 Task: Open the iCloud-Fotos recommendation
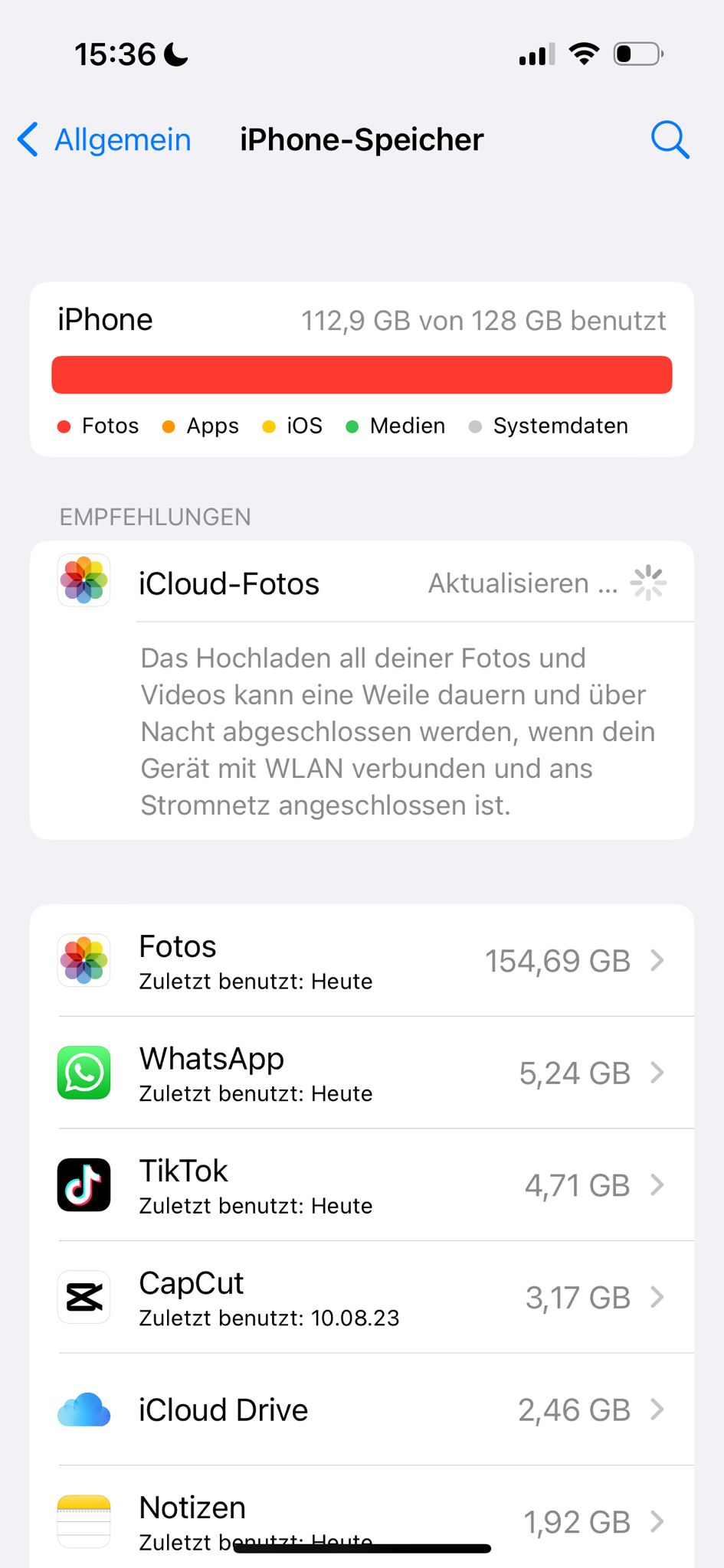point(362,583)
